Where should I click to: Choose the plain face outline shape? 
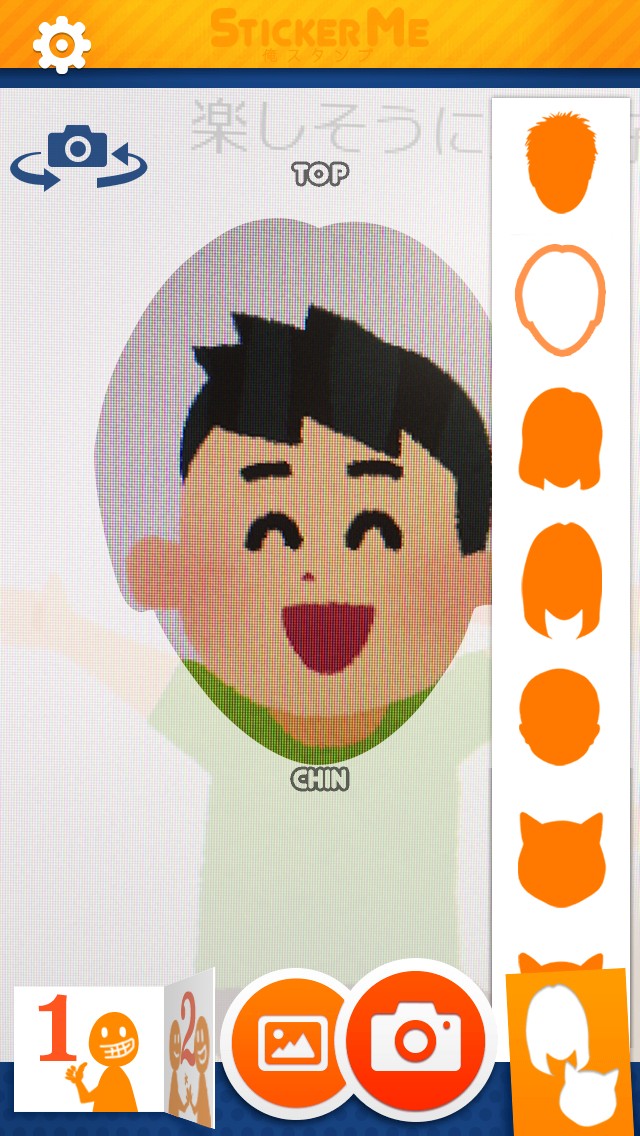(560, 300)
